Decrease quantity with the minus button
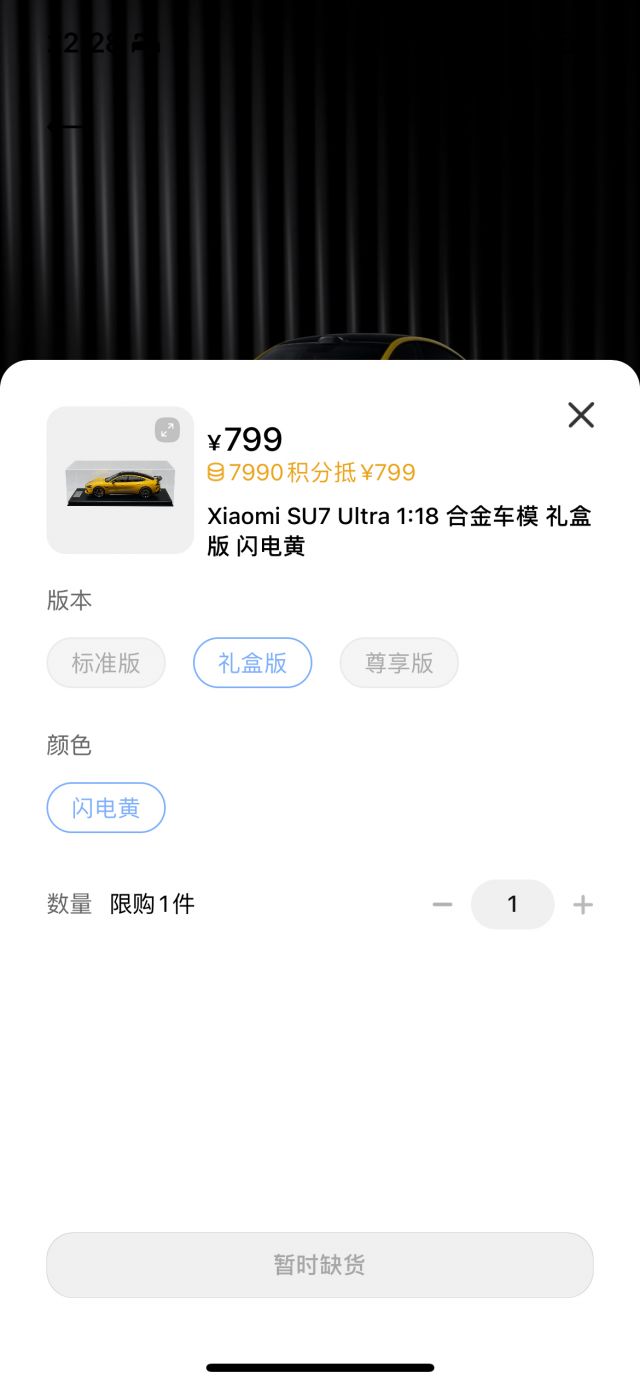This screenshot has height=1385, width=640. click(x=442, y=905)
